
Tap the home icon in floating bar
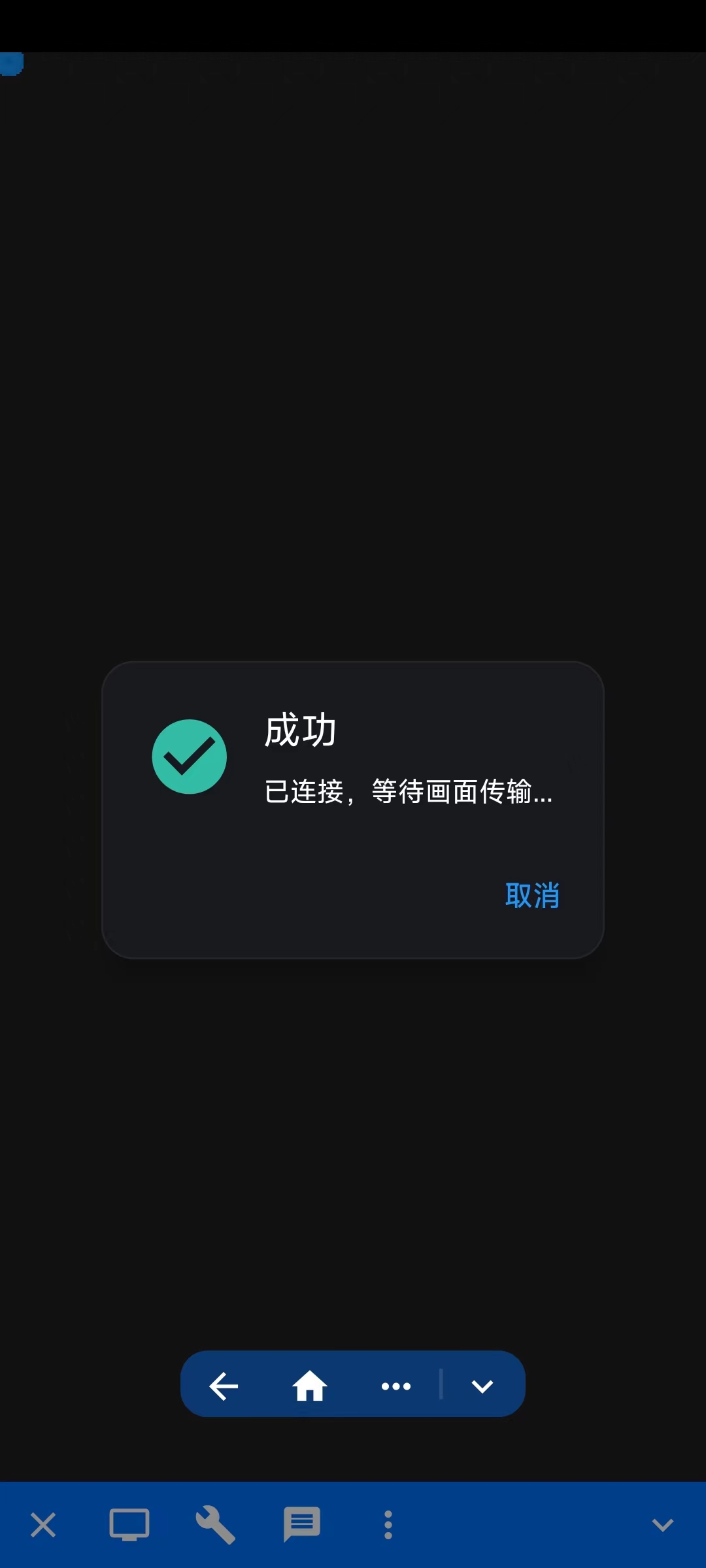pos(310,1386)
